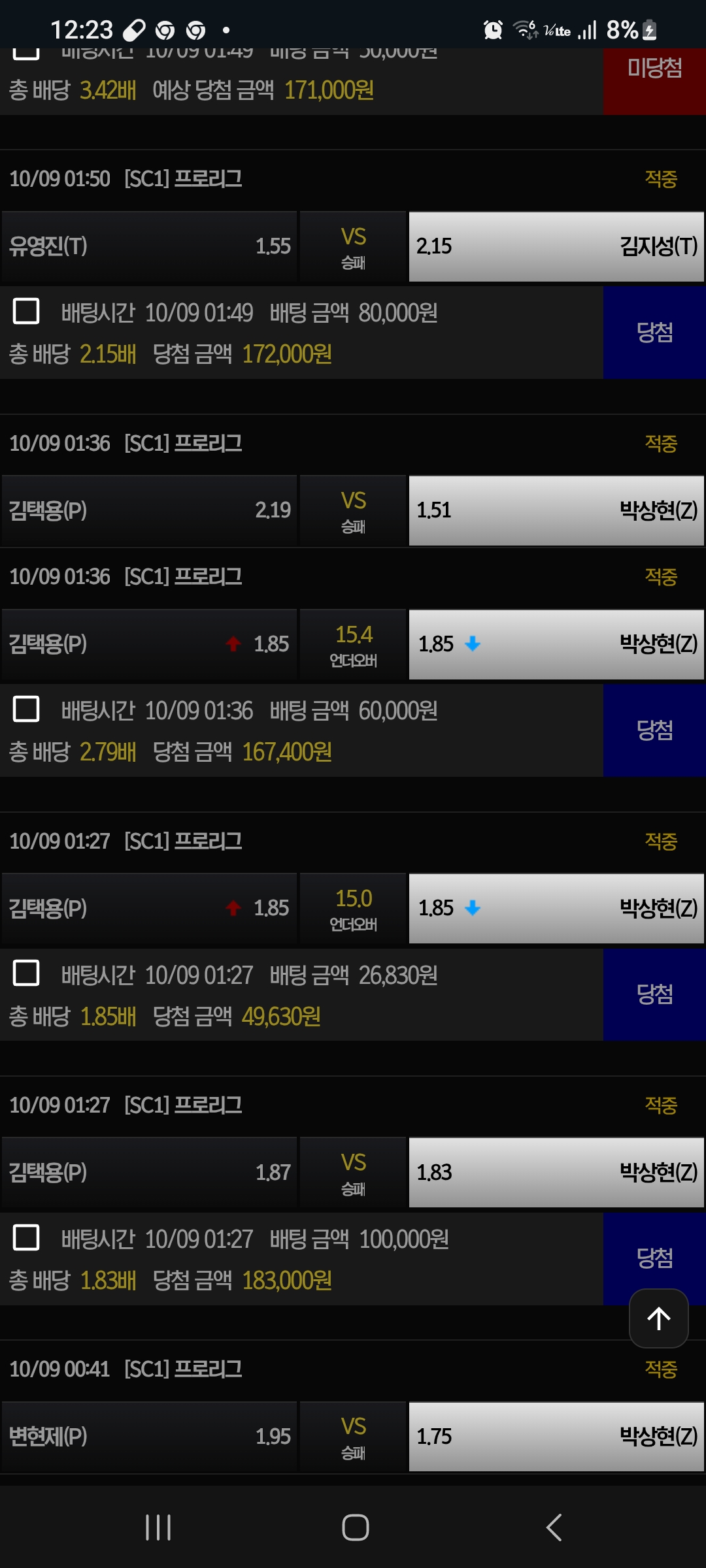The height and width of the screenshot is (1568, 706).
Task: Jump to top with the up-arrow button
Action: pos(658,1318)
